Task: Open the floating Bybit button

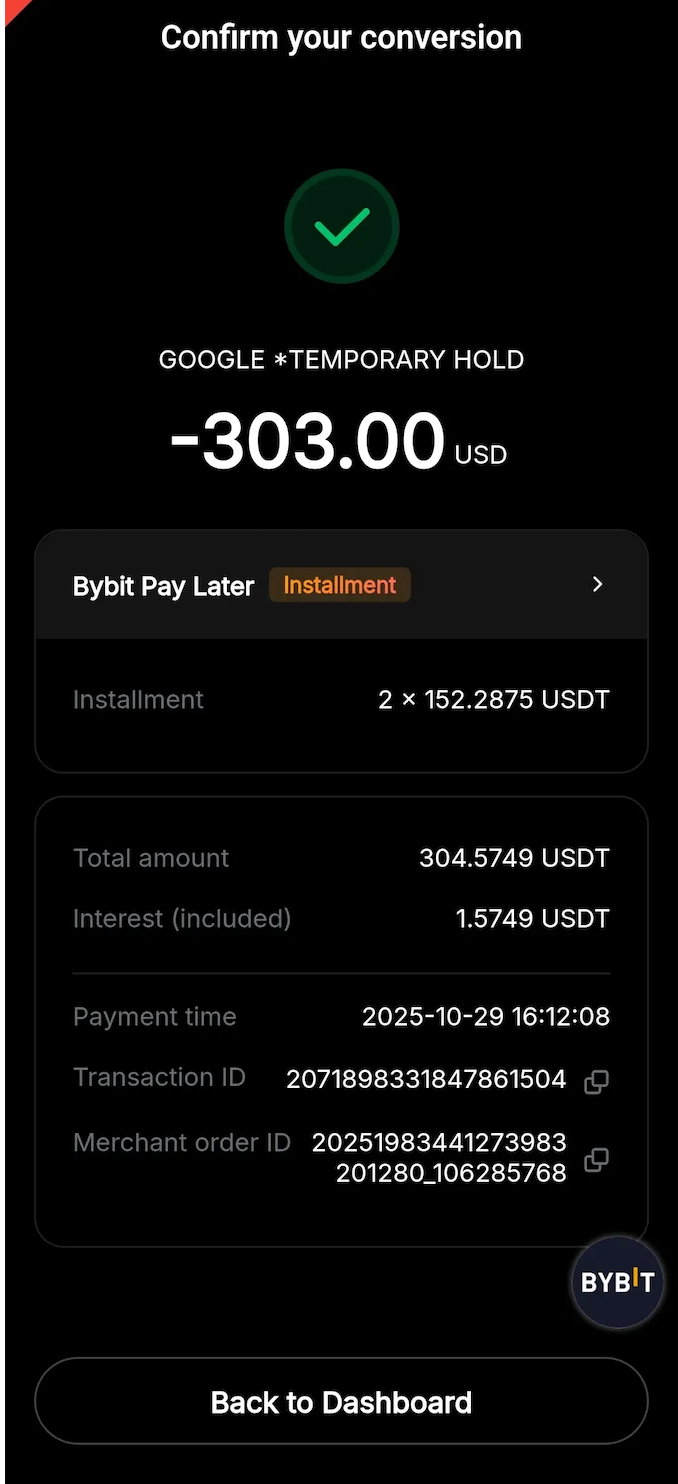Action: 617,1282
